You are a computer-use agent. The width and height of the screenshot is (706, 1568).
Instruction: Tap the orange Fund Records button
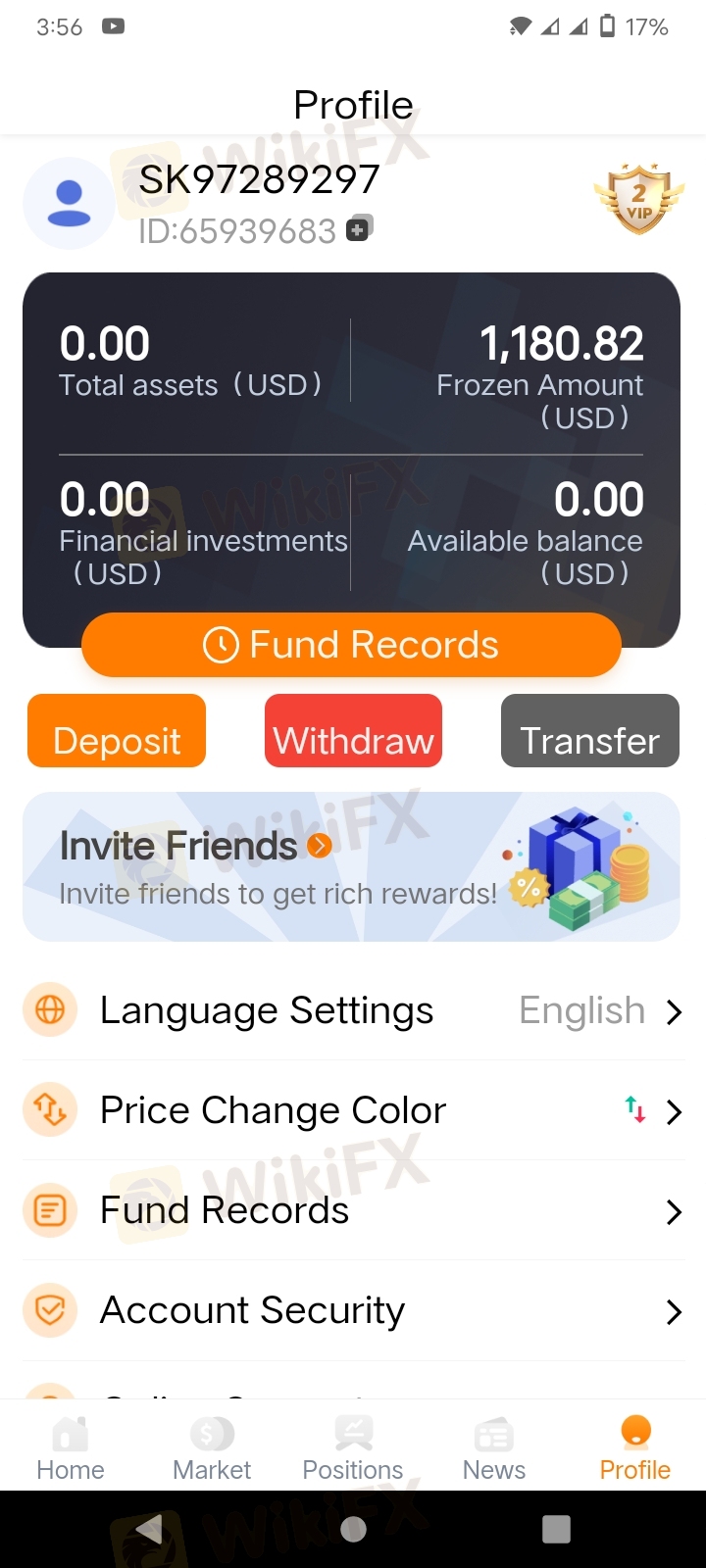pos(351,645)
